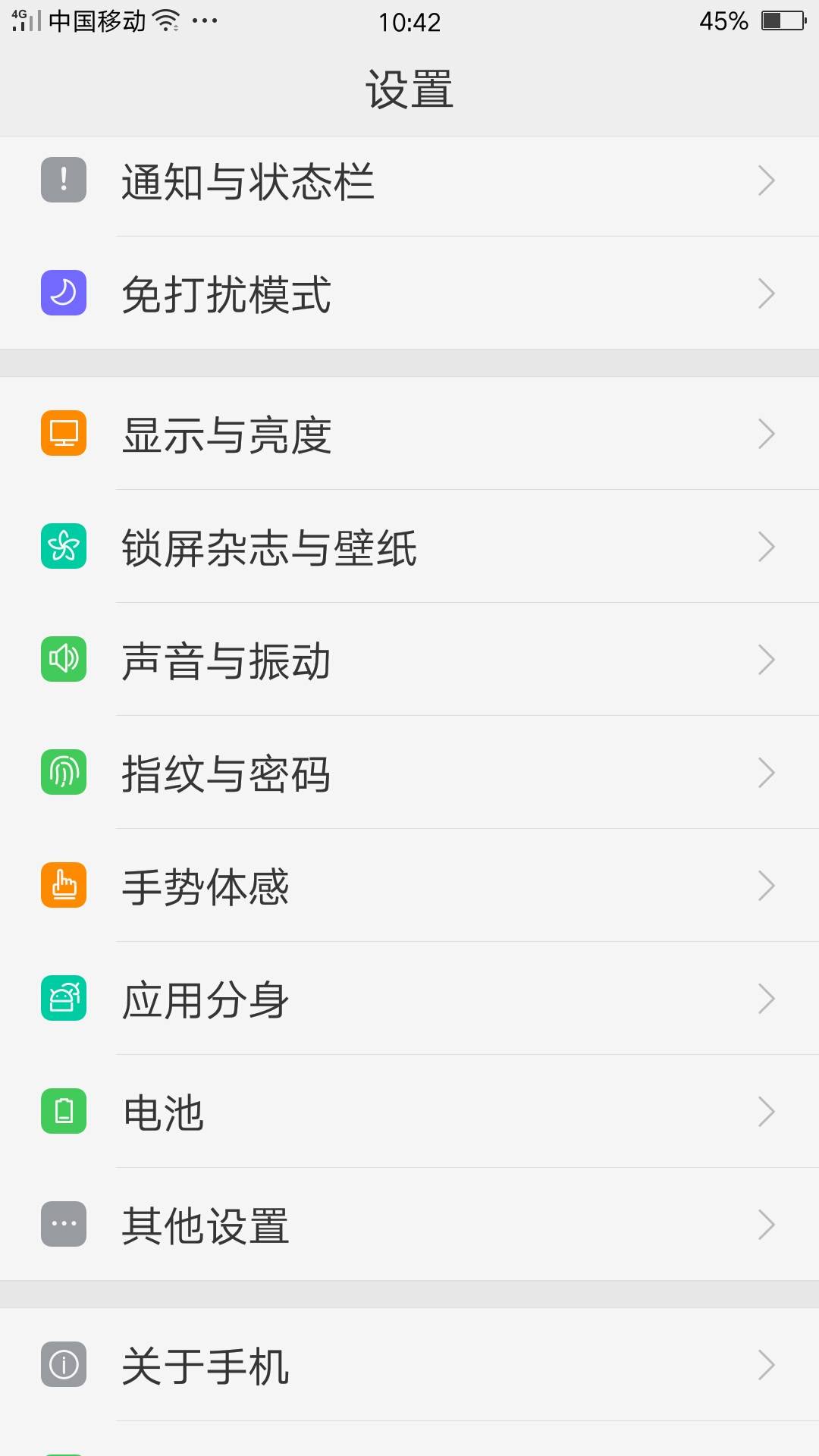View 电池 settings

(x=409, y=1112)
